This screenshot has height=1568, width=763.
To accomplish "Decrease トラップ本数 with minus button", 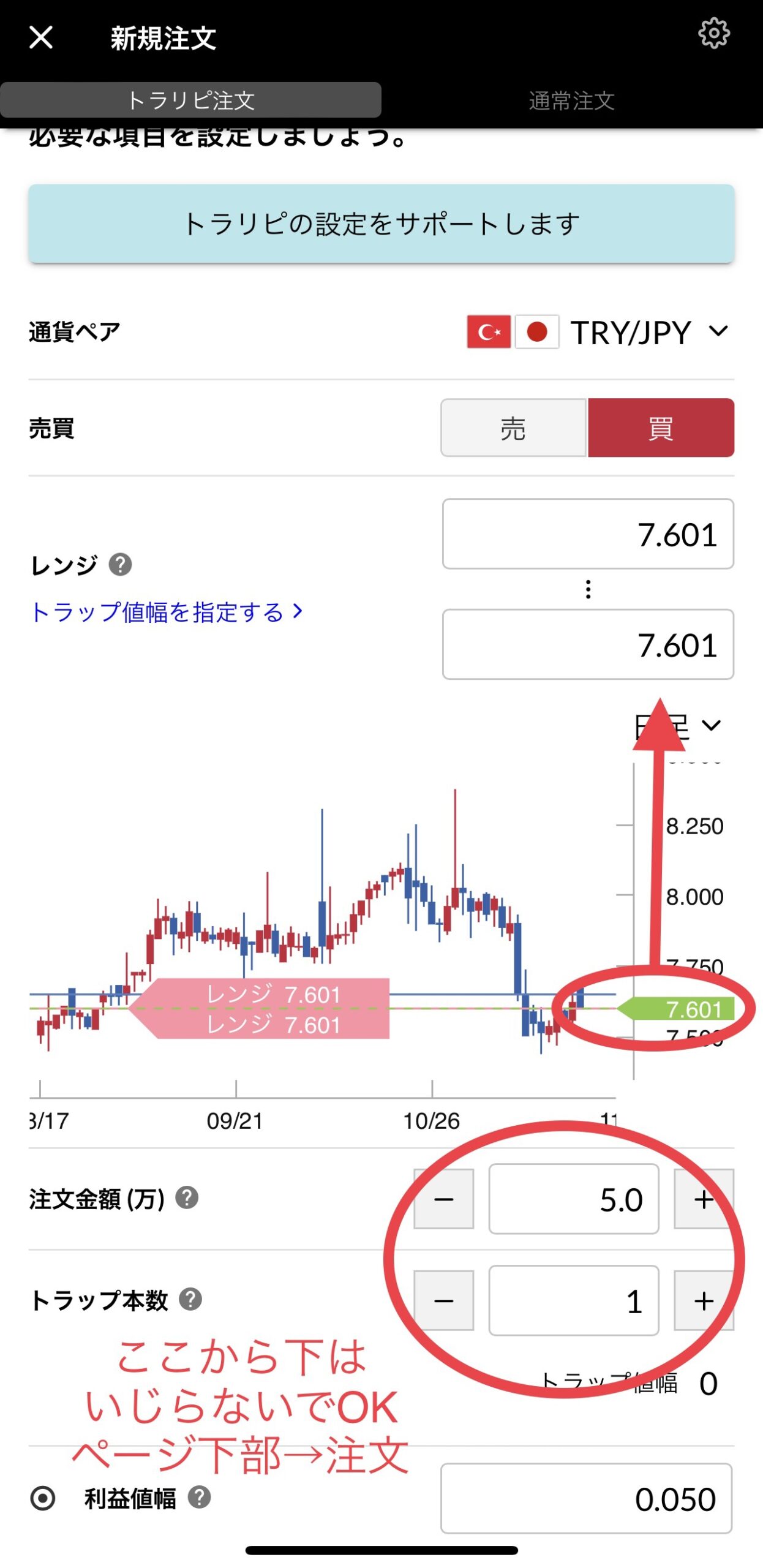I will (443, 1300).
